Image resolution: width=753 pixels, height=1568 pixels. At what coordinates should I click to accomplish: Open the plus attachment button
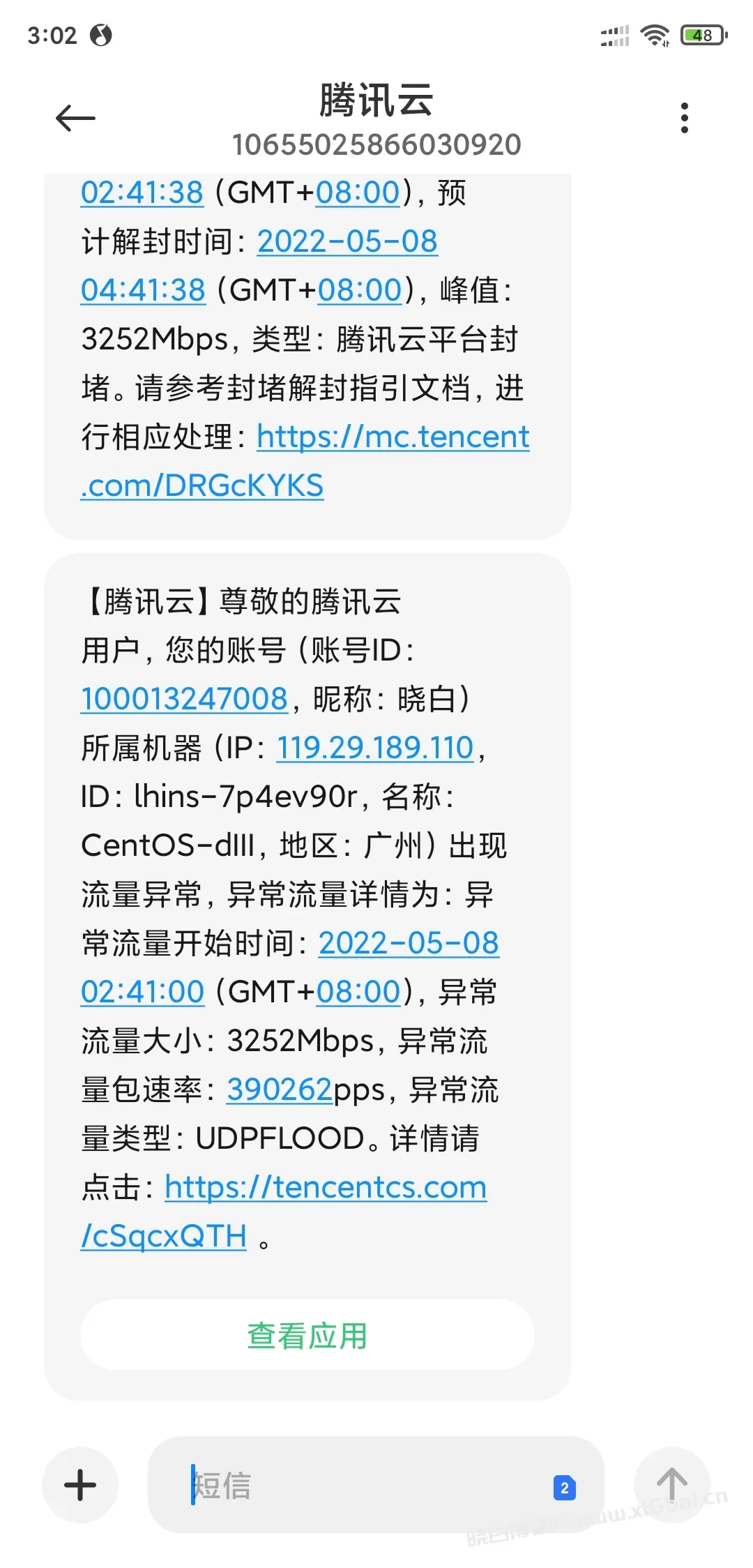point(80,1485)
